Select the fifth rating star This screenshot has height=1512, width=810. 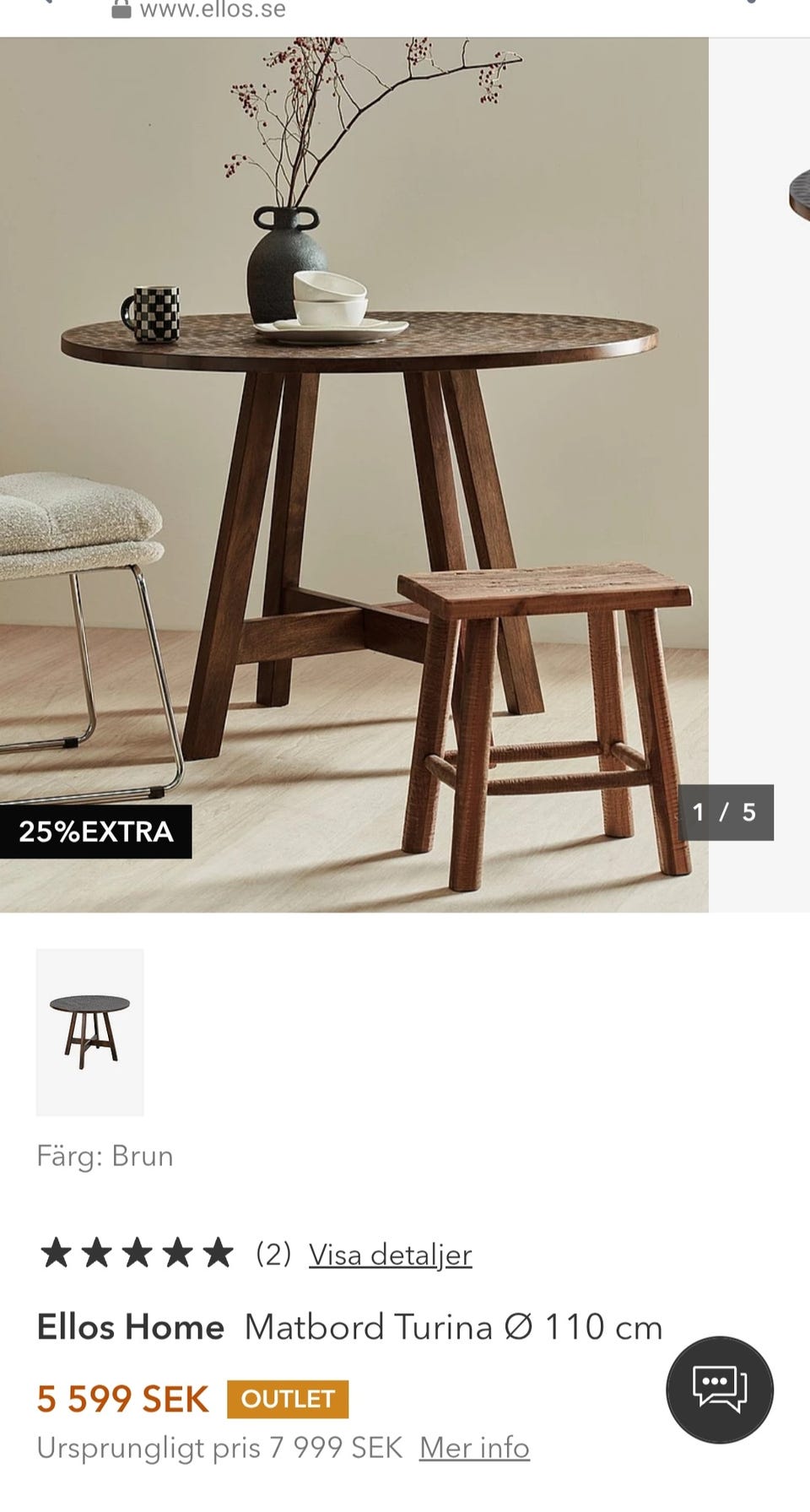coord(216,1253)
